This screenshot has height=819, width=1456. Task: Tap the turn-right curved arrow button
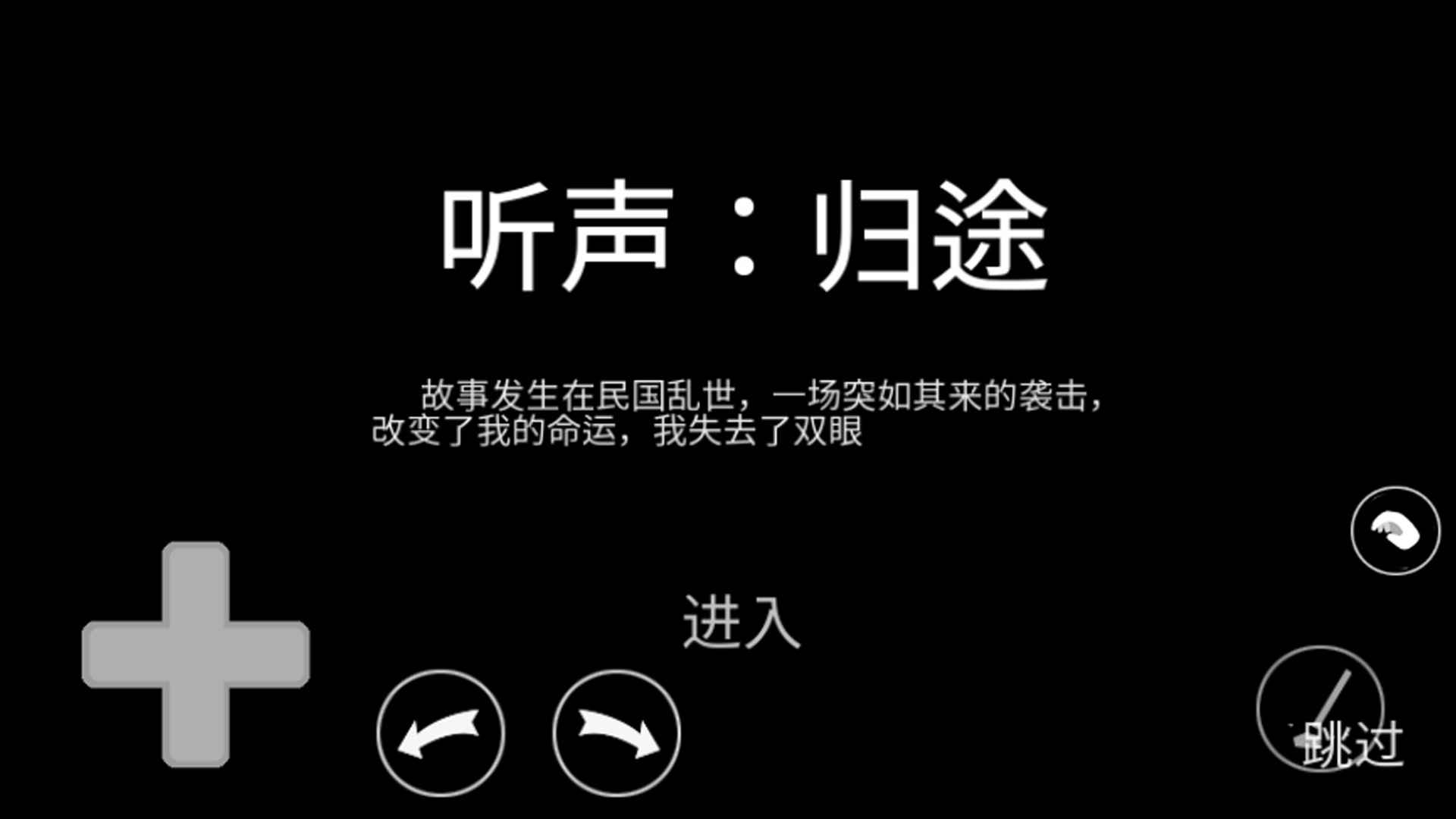coord(617,733)
